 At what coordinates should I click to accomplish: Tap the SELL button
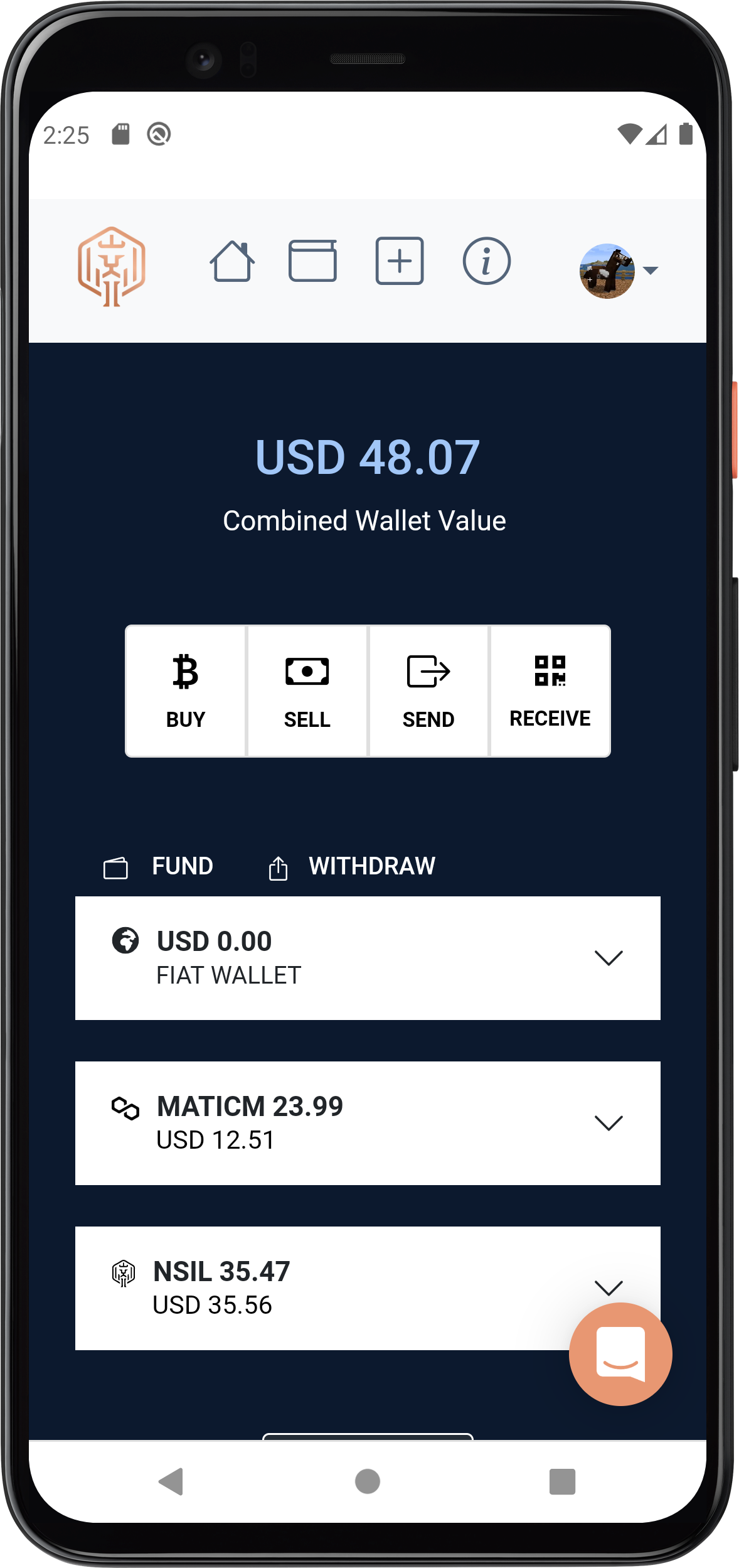(x=307, y=691)
